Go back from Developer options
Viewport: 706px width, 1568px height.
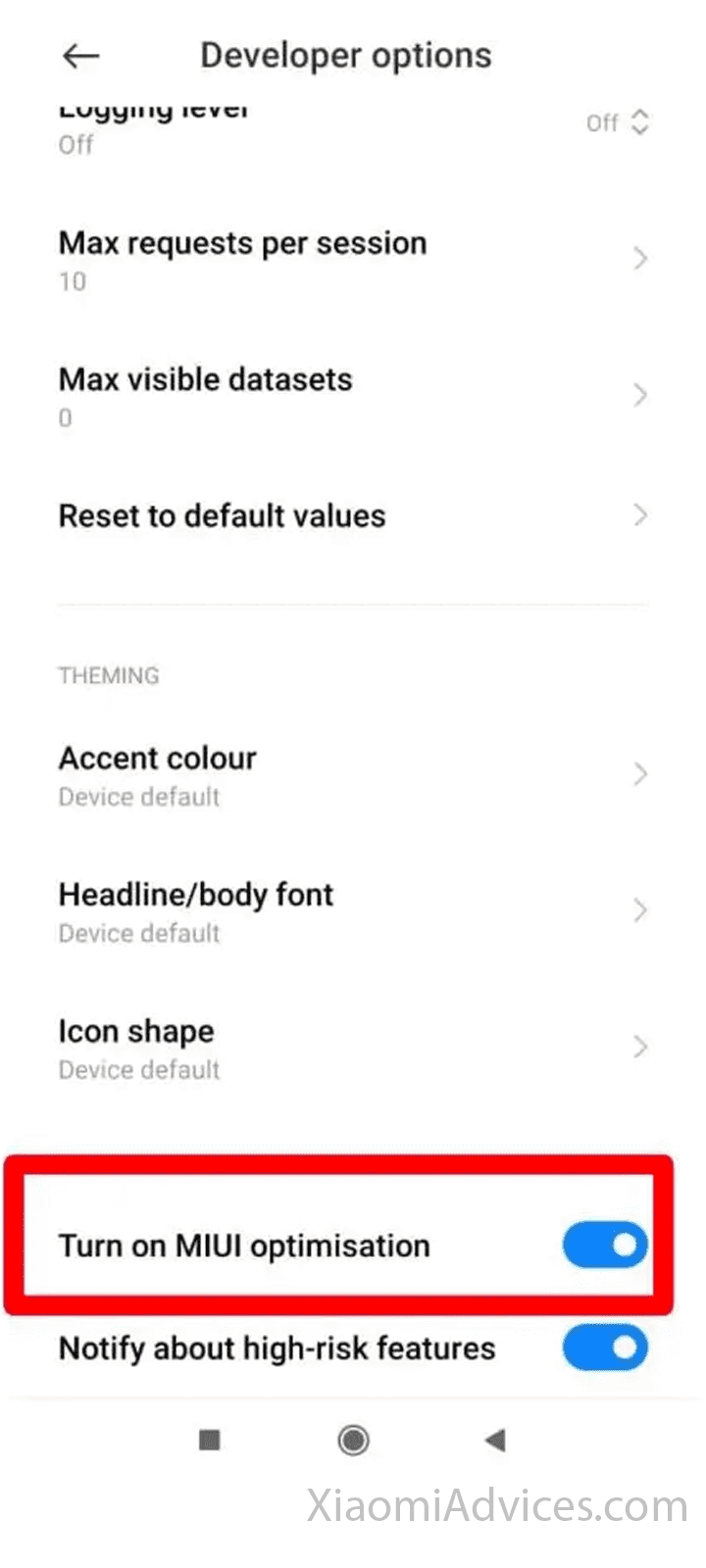pyautogui.click(x=80, y=57)
